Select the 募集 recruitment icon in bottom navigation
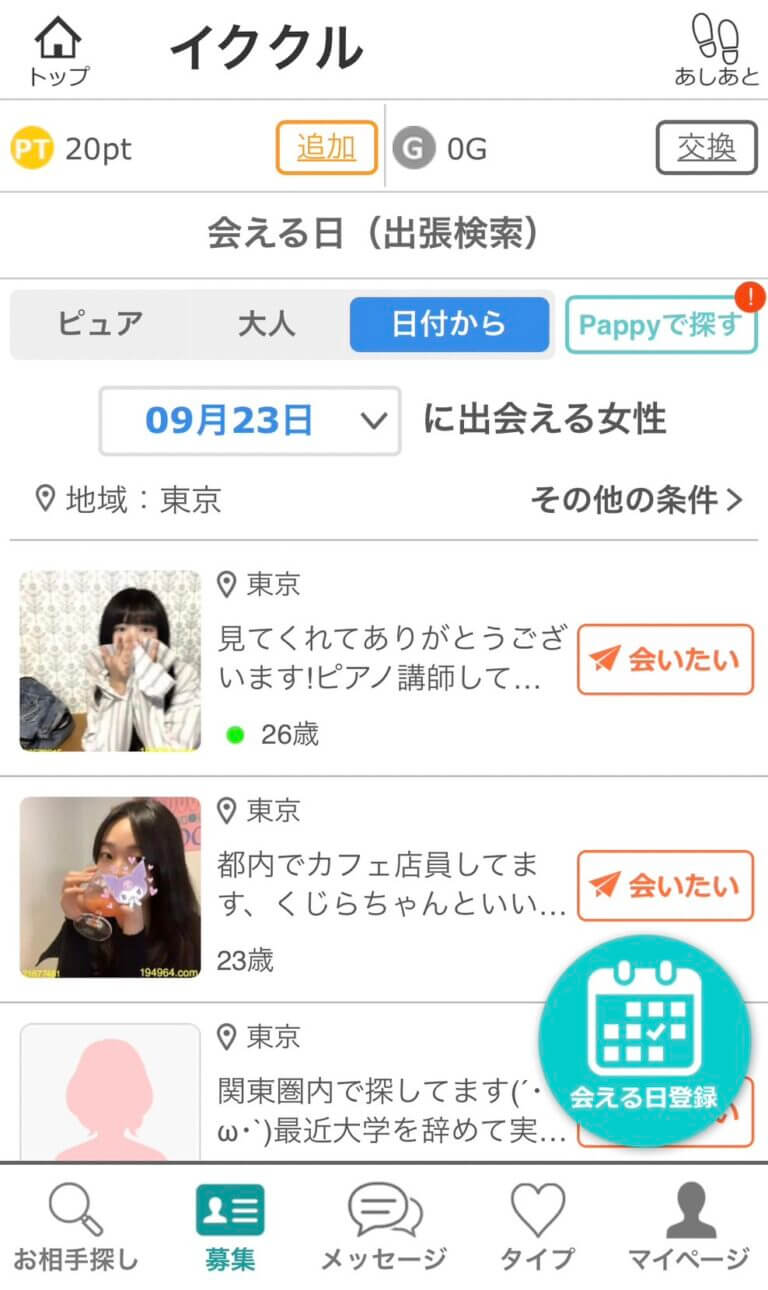 click(x=230, y=1222)
